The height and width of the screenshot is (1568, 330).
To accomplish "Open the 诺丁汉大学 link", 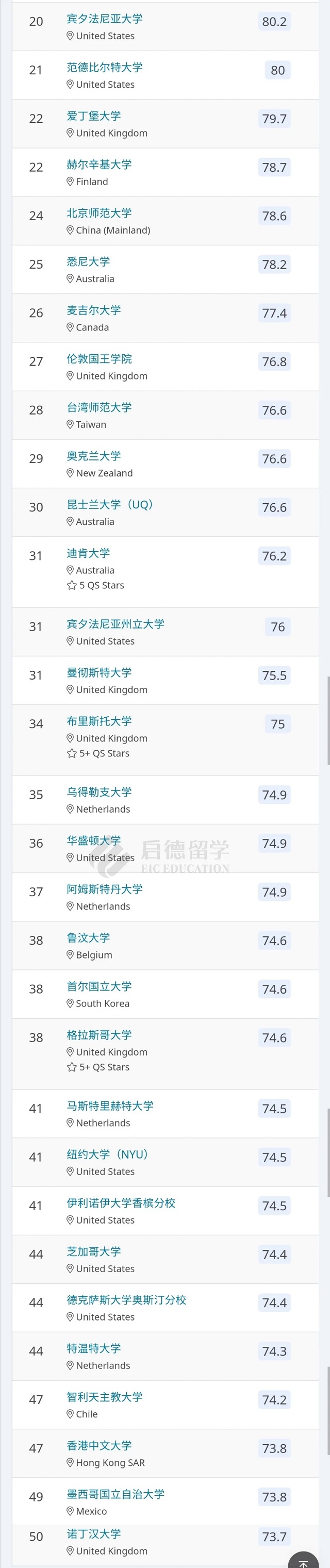I will pos(93,1534).
